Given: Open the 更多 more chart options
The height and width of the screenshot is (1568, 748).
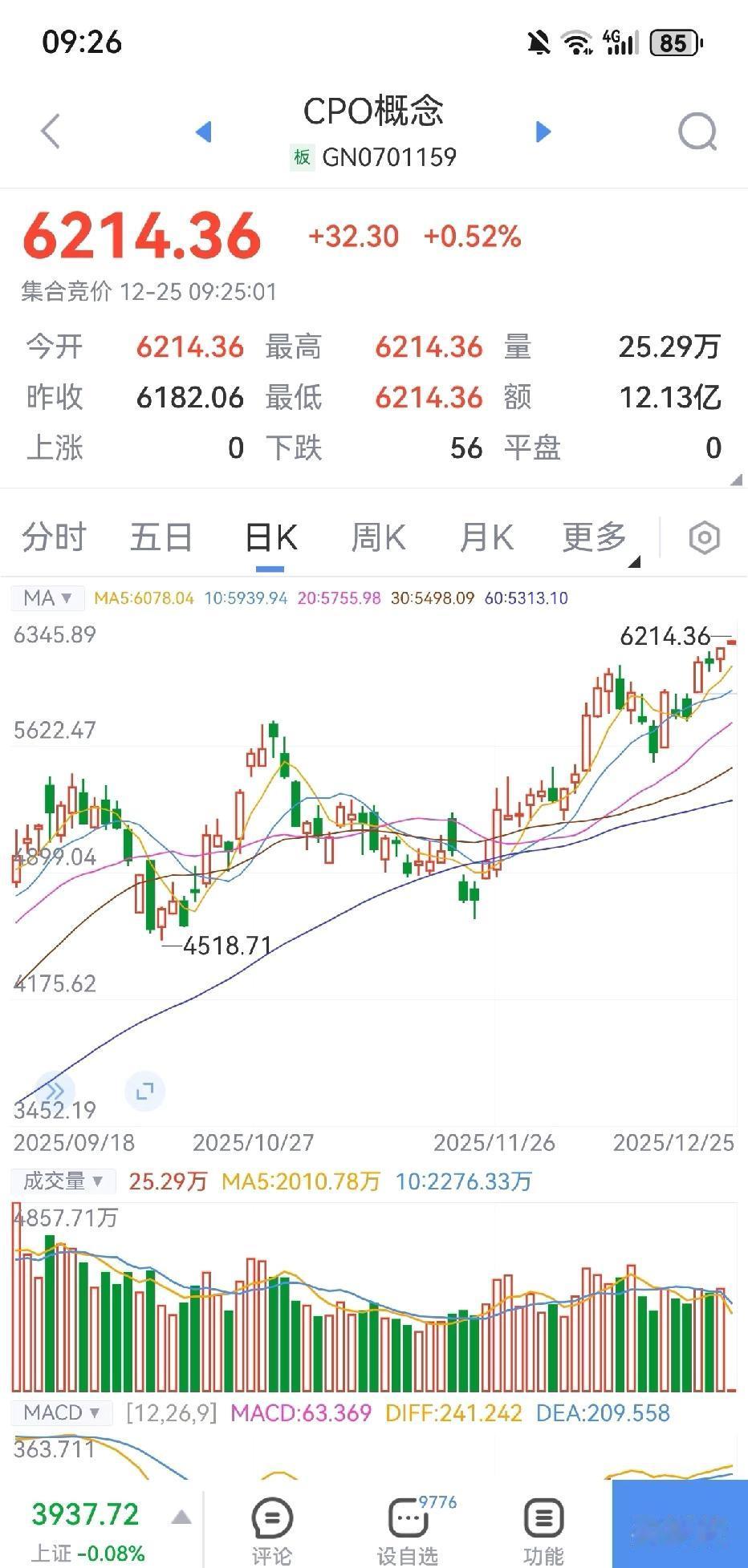Looking at the screenshot, I should (592, 537).
